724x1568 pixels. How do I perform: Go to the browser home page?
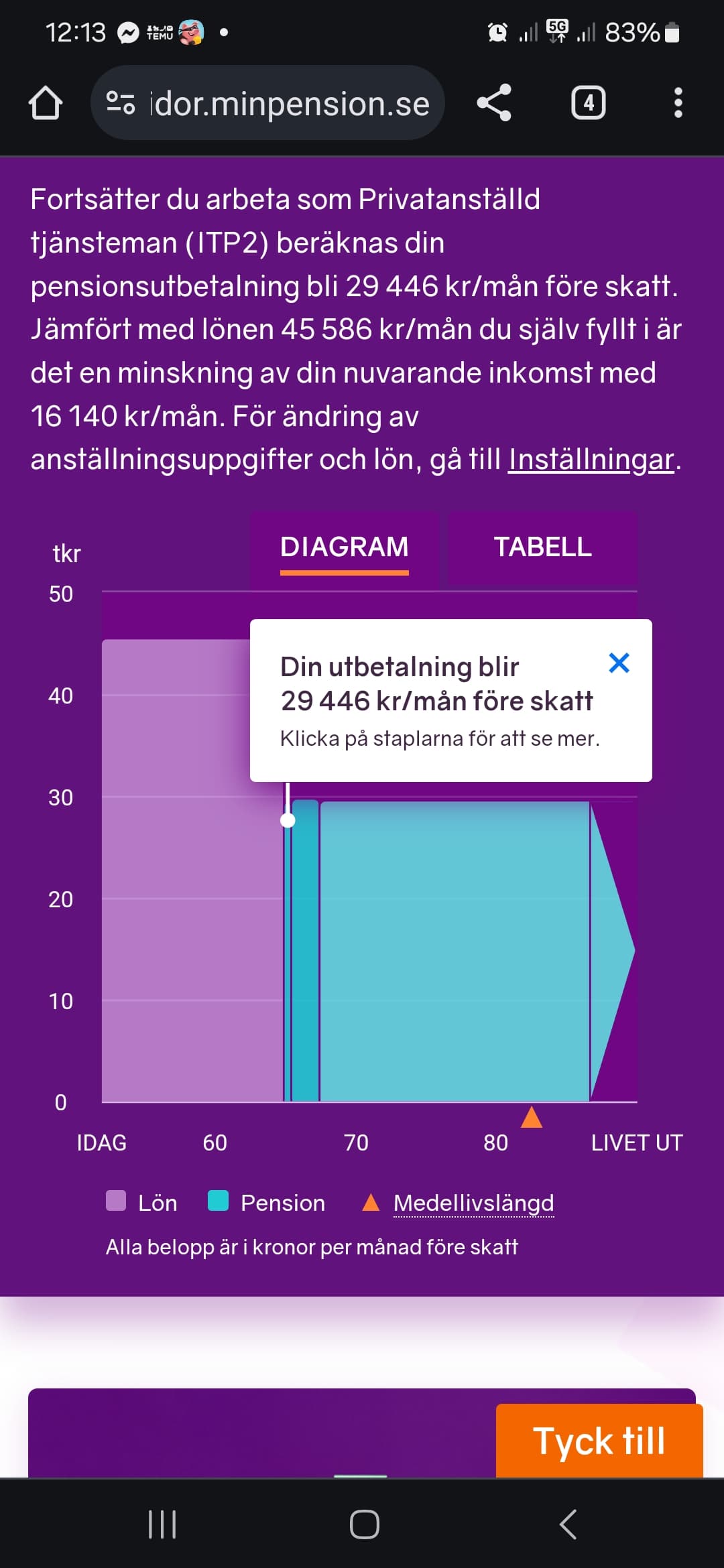coord(46,103)
